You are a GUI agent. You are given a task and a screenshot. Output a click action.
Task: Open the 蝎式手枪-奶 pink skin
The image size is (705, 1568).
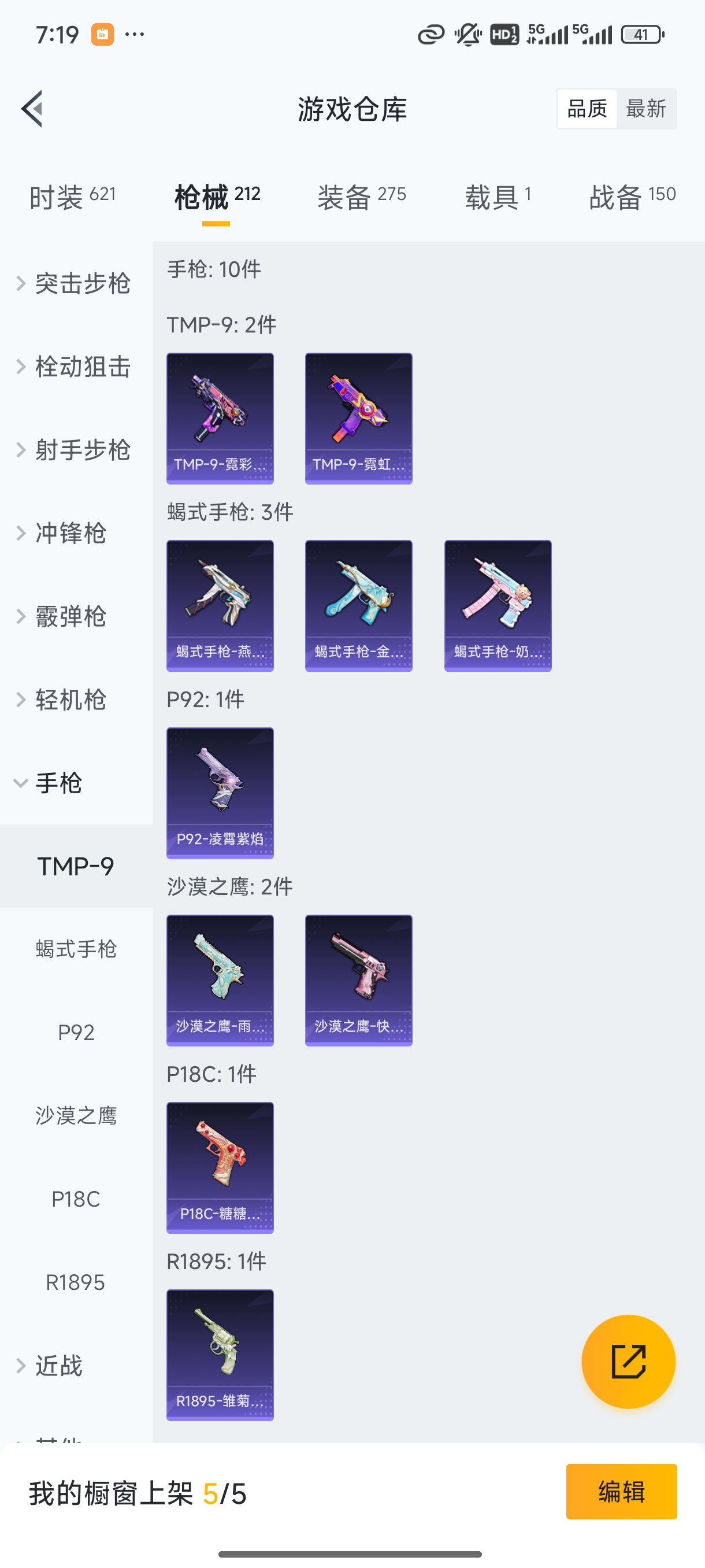pos(498,606)
